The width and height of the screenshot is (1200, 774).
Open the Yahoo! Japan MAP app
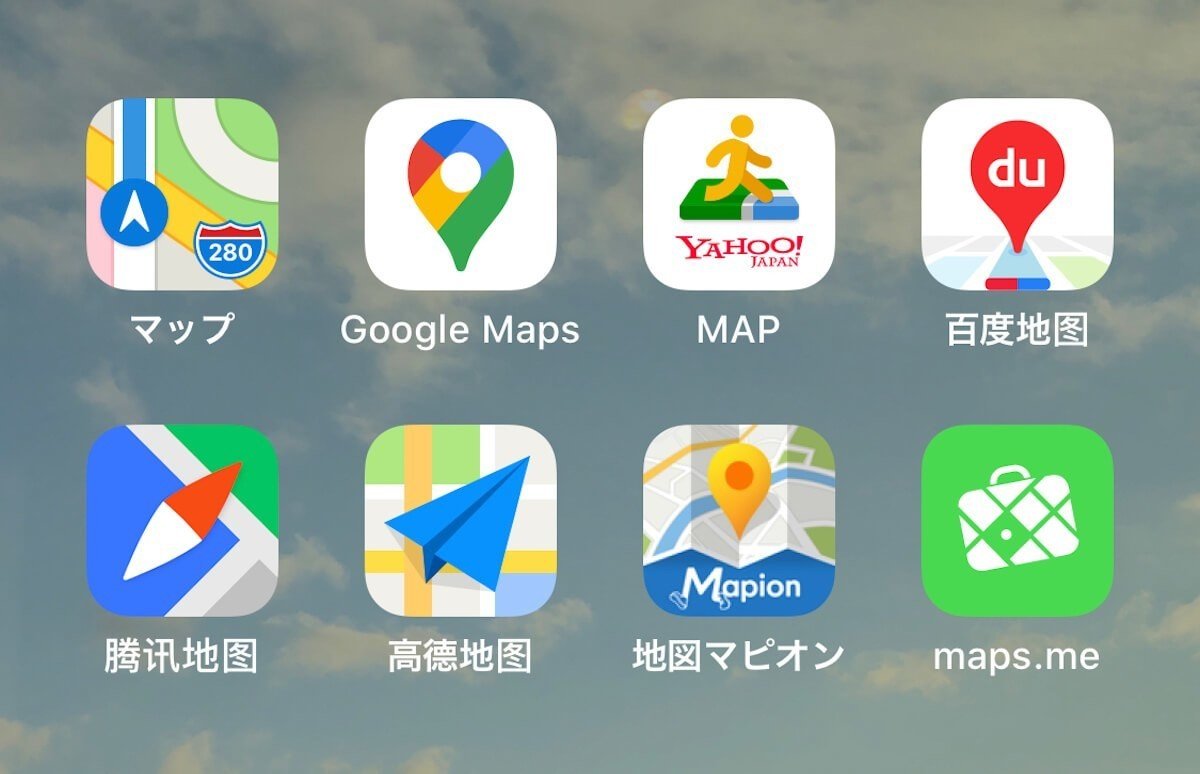pos(738,194)
